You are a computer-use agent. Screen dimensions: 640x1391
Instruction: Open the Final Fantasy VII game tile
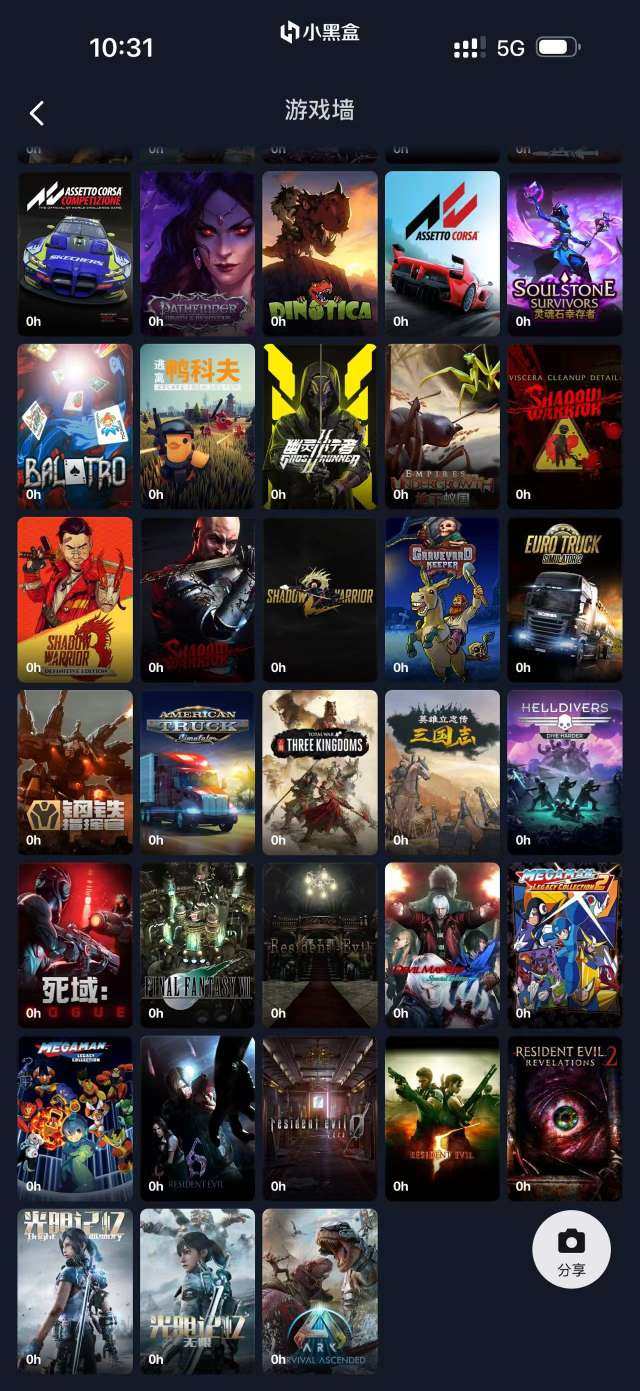197,945
